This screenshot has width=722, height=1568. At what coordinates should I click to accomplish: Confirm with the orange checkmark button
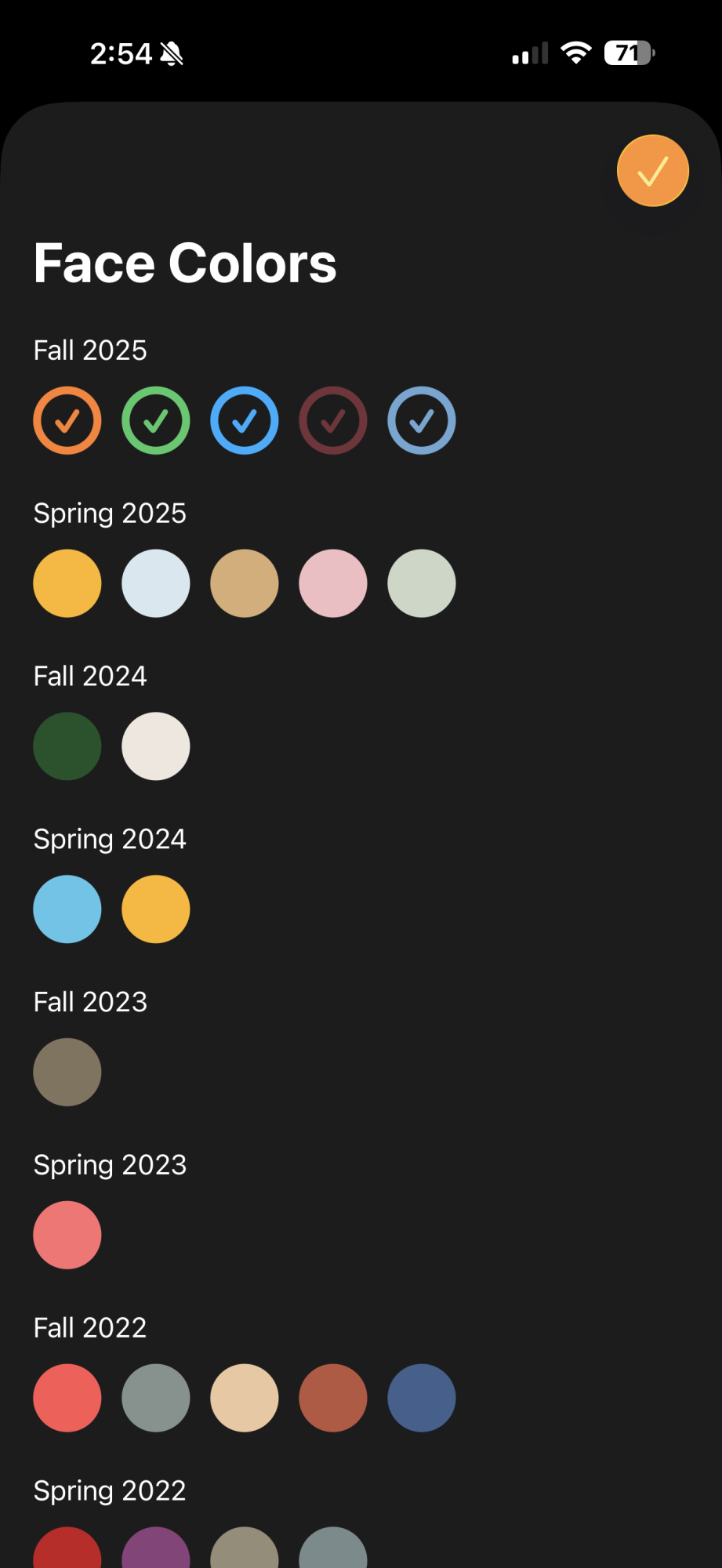point(652,171)
